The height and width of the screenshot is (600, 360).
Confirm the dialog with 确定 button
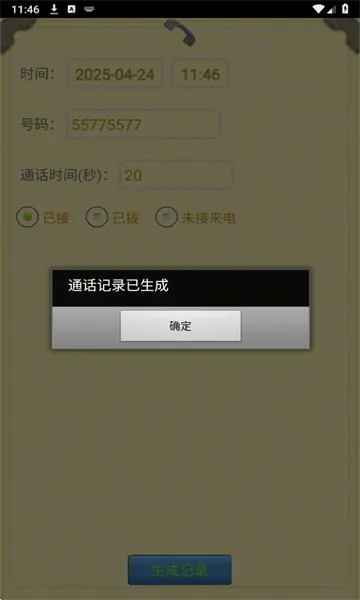point(181,326)
